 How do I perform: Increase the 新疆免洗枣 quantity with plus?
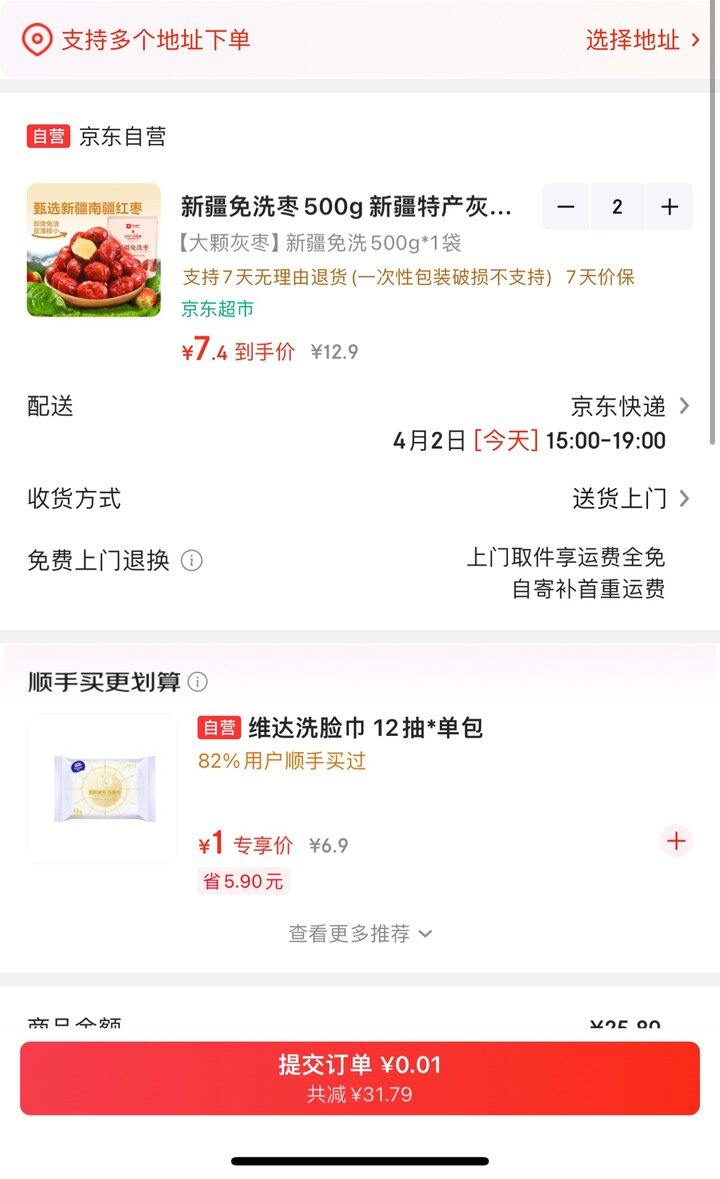669,207
